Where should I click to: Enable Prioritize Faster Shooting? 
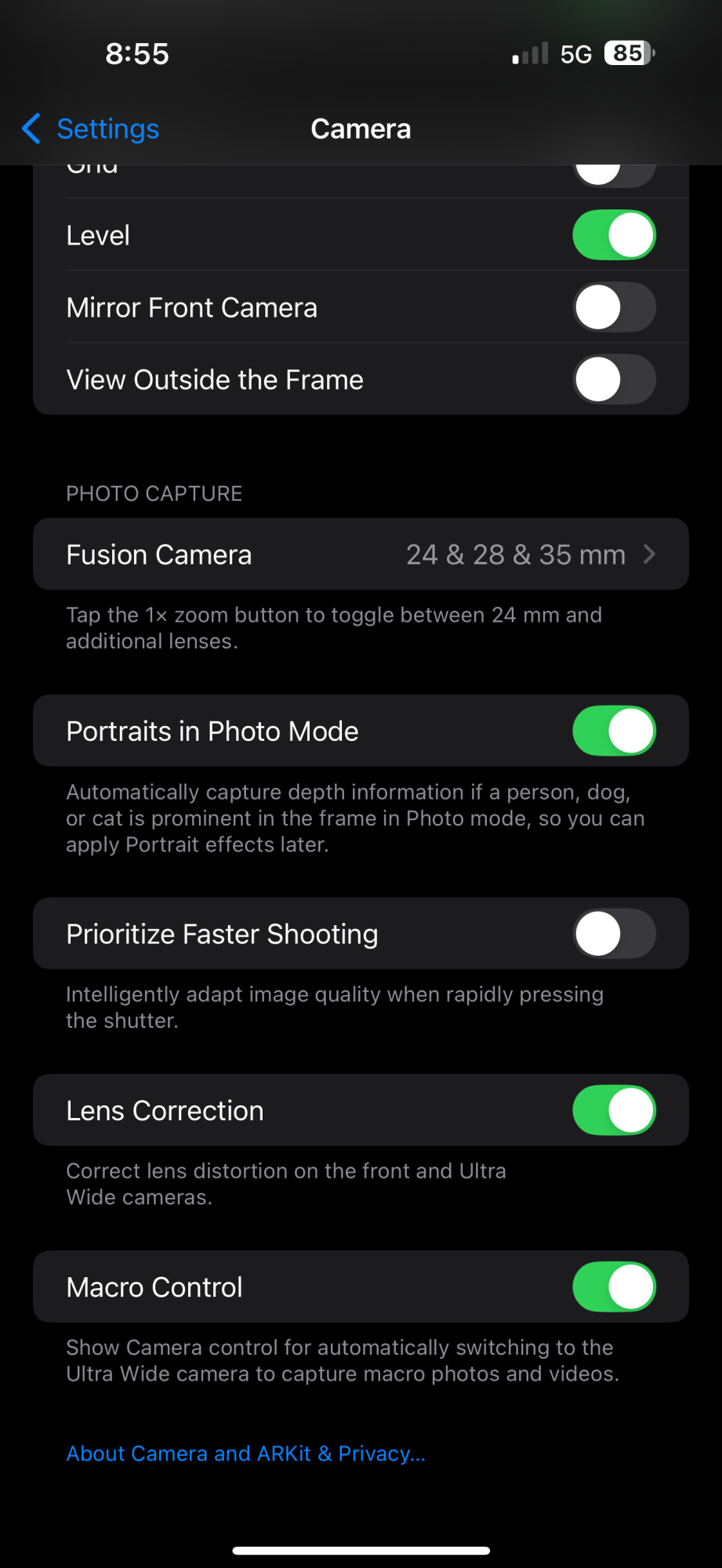pyautogui.click(x=614, y=934)
